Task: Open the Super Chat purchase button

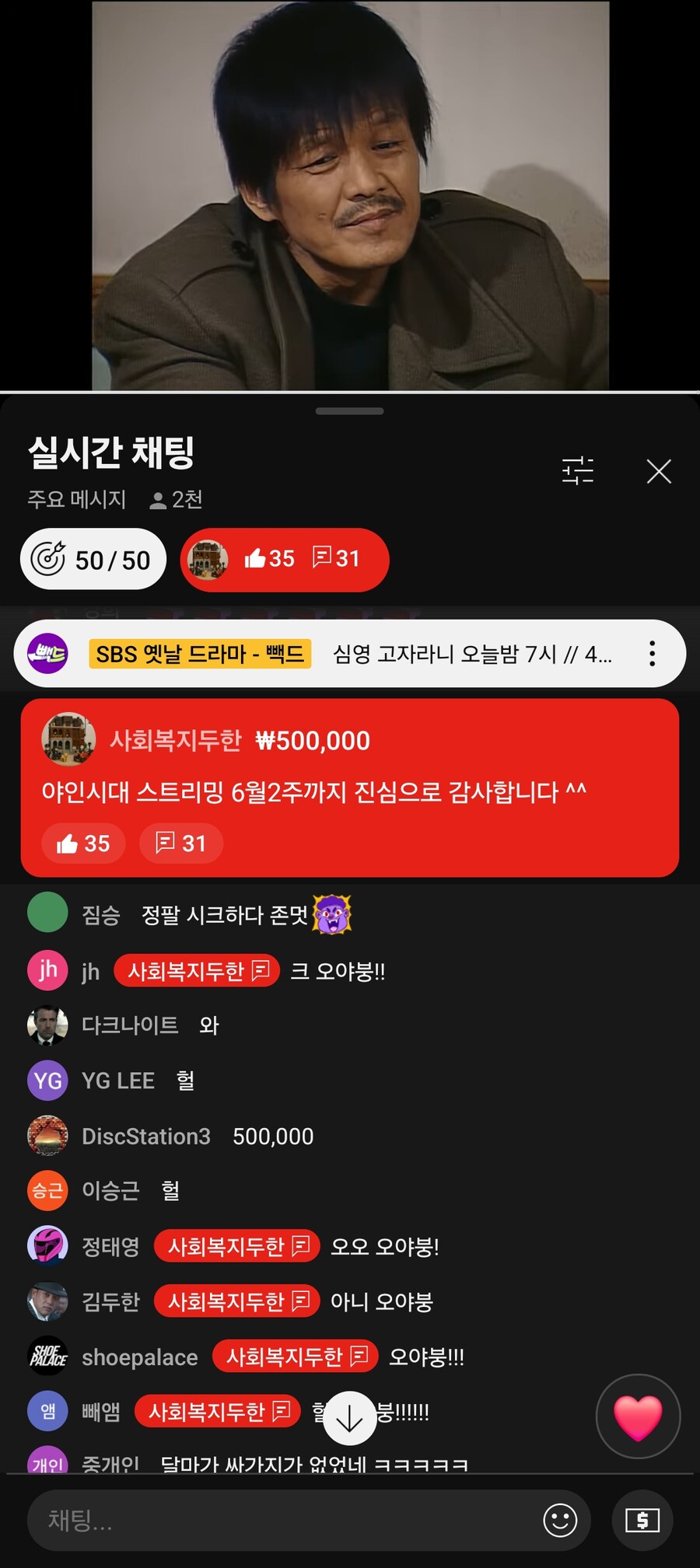Action: pyautogui.click(x=642, y=1520)
